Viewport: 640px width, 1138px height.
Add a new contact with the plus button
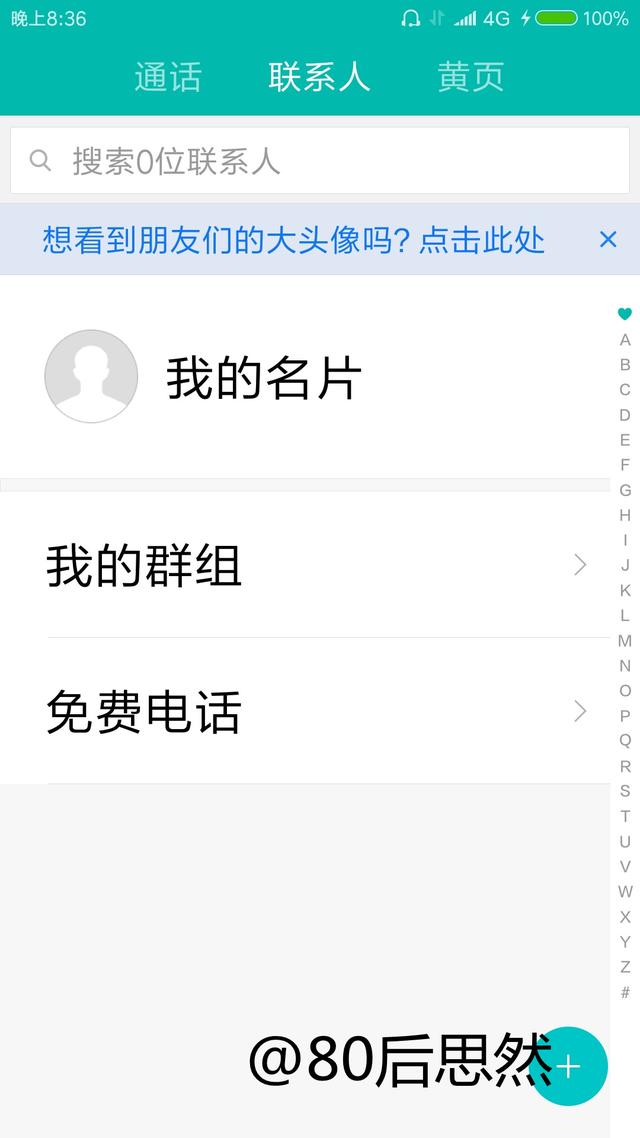coord(567,1065)
